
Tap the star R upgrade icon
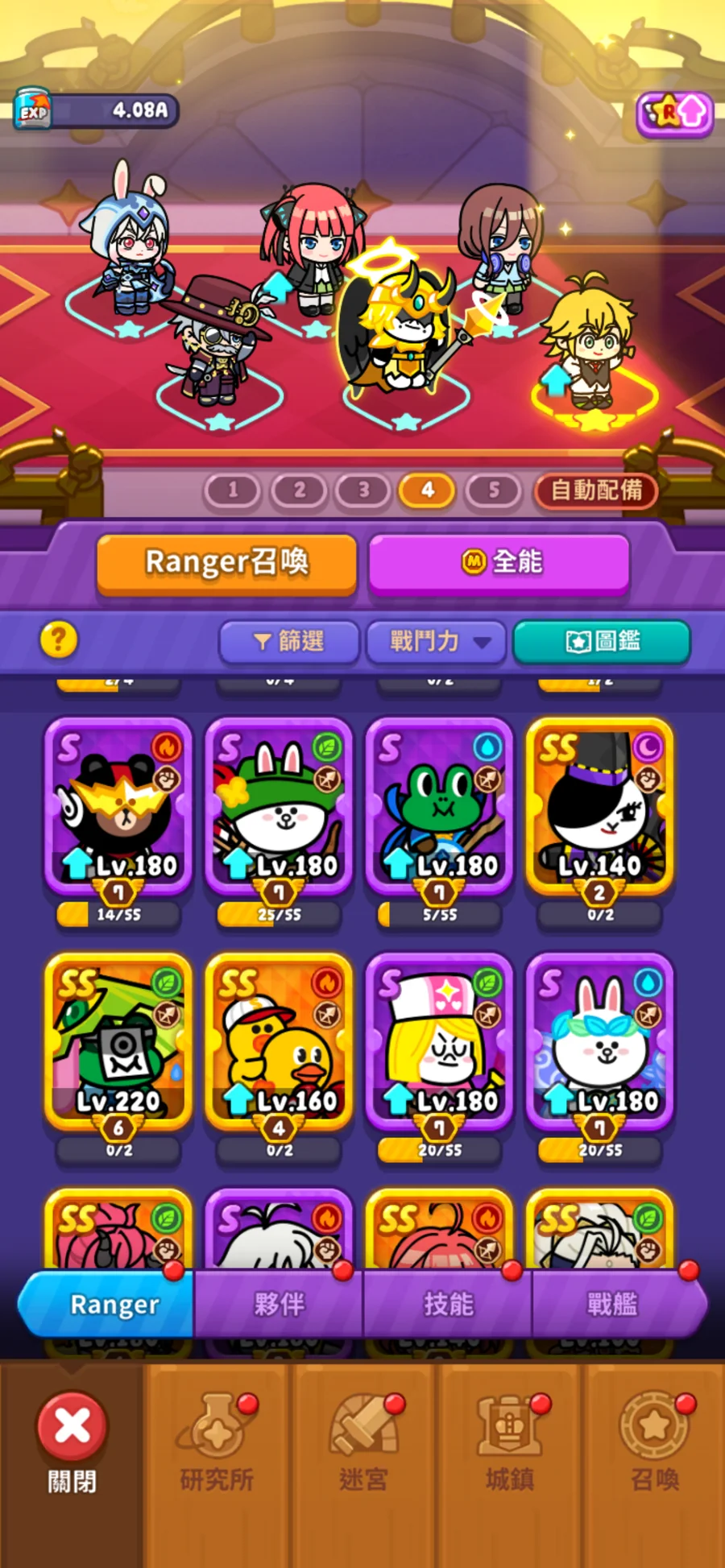click(675, 114)
